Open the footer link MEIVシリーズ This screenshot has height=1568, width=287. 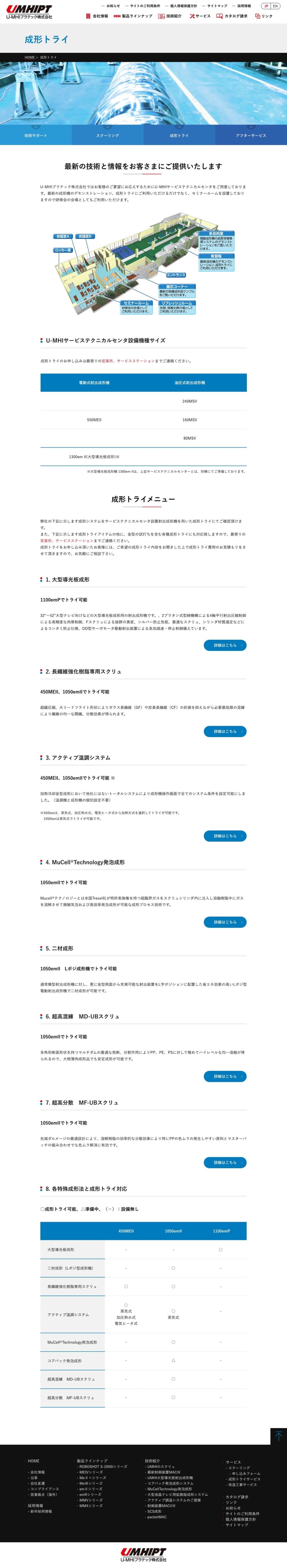tap(91, 1472)
